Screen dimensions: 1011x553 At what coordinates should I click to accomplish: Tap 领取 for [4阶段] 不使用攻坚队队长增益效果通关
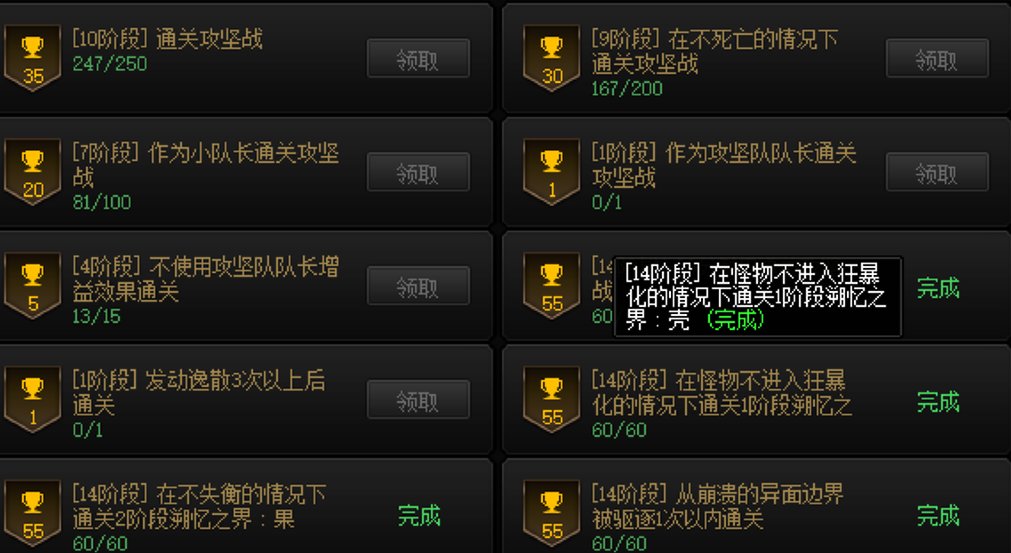coord(418,287)
